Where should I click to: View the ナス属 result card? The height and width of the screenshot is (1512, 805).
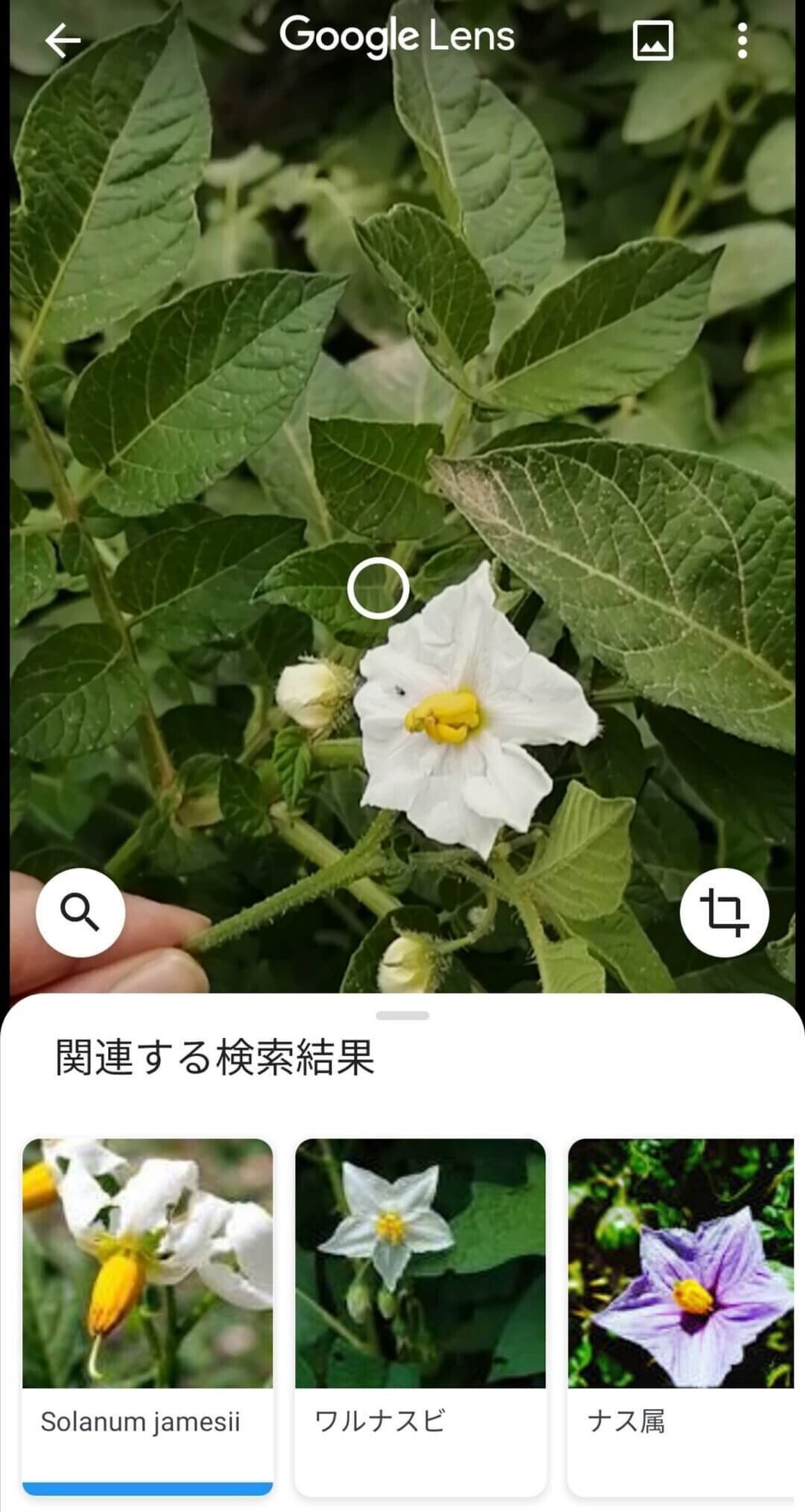680,1315
